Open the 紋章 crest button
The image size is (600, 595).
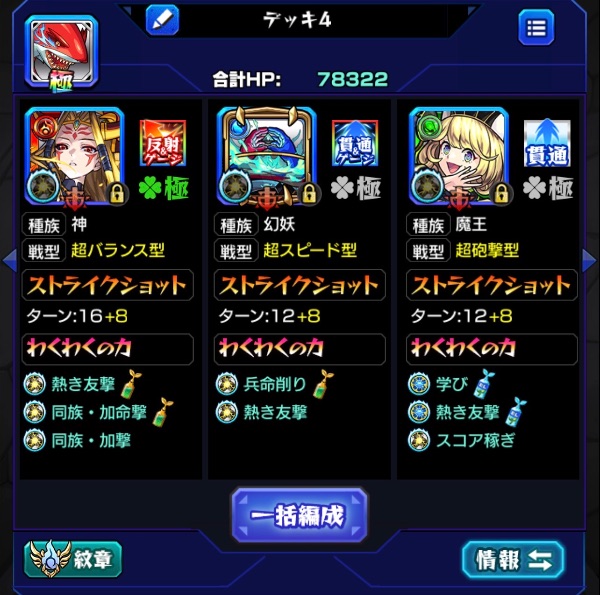pyautogui.click(x=74, y=559)
